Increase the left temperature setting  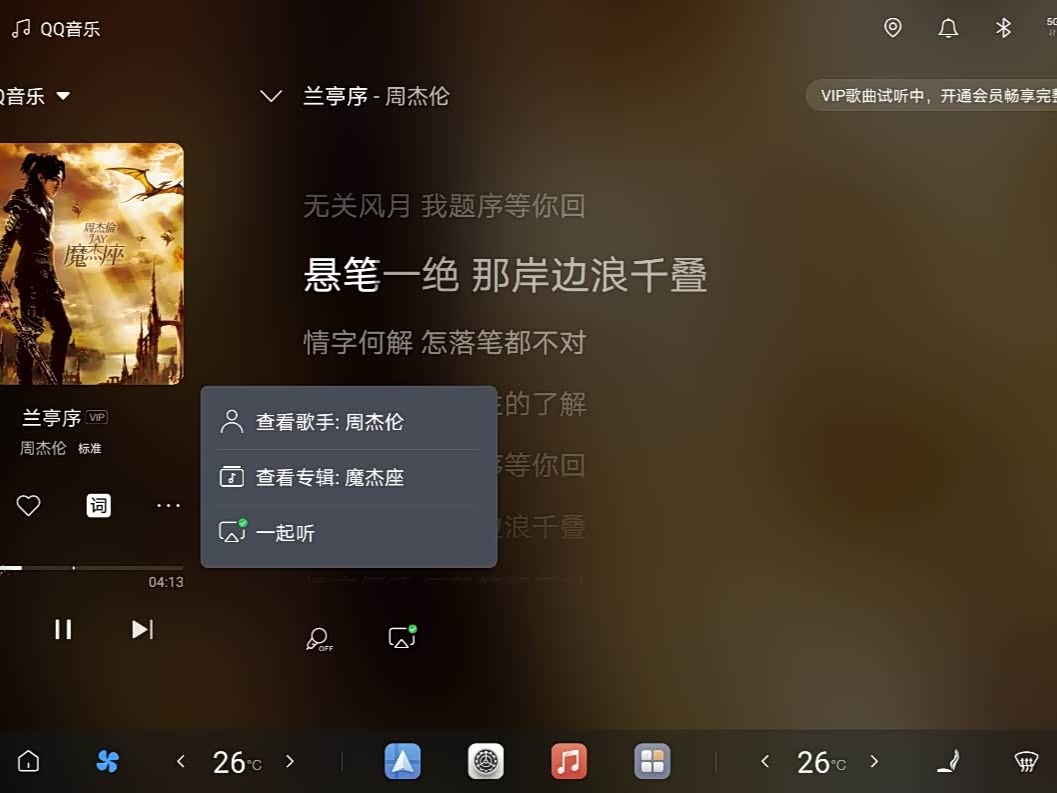coord(290,762)
